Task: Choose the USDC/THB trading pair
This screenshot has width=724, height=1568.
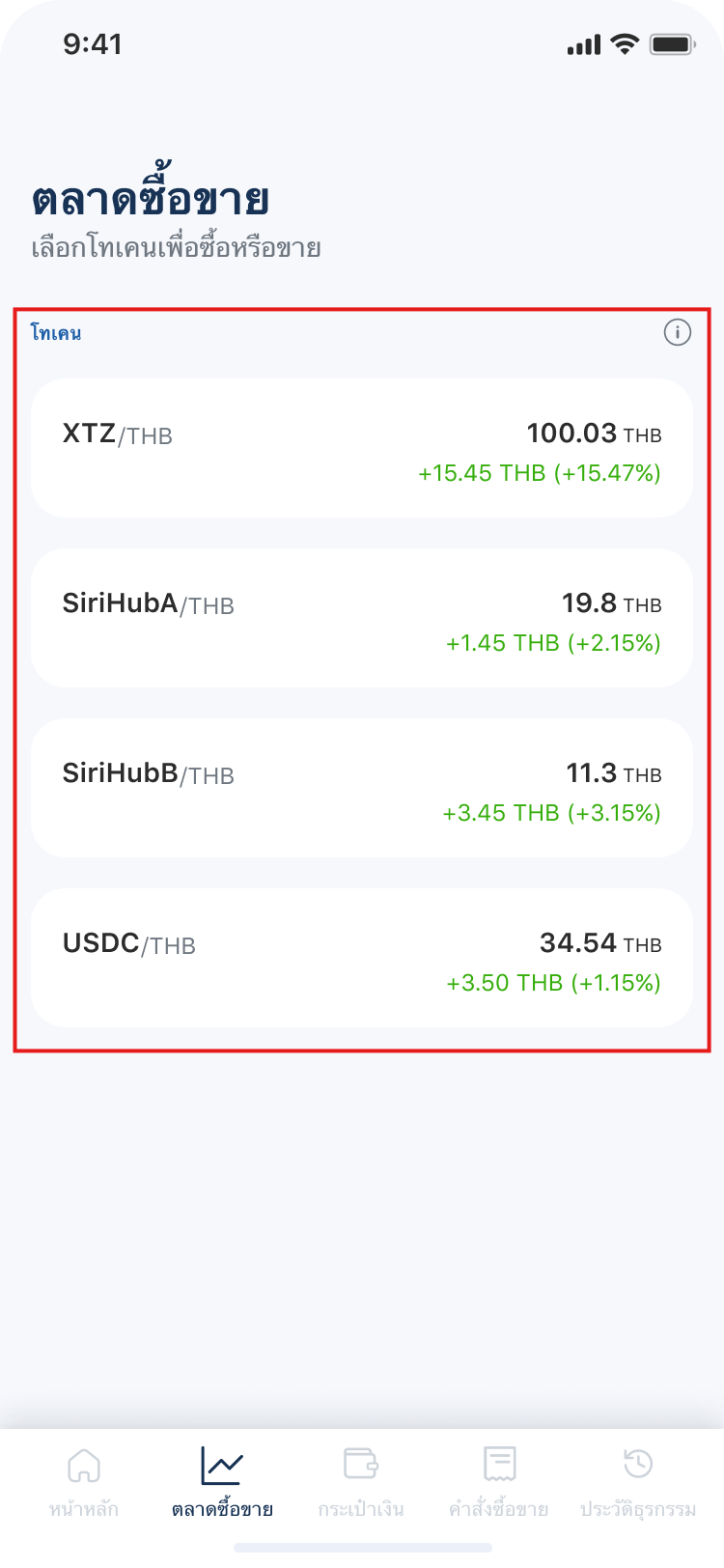Action: click(362, 958)
